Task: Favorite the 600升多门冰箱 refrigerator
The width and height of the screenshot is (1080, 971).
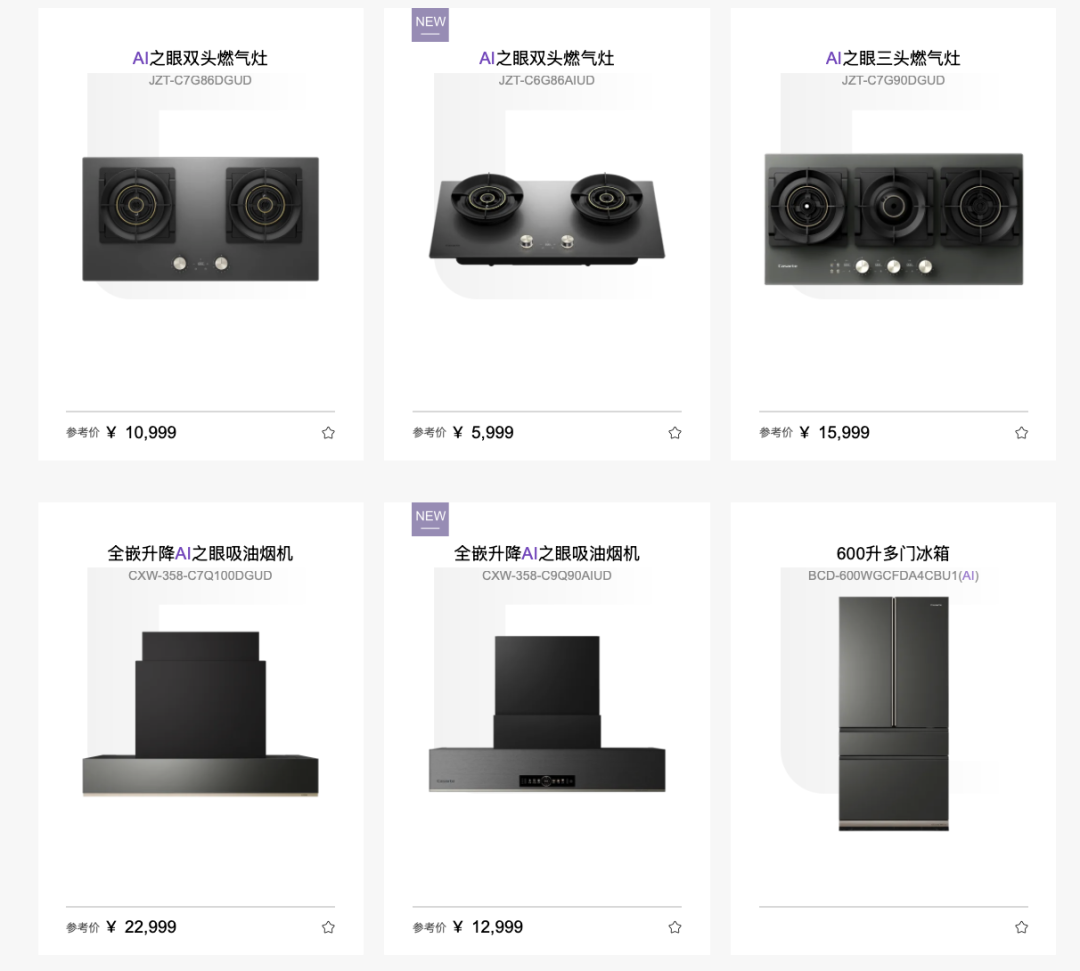Action: [x=1021, y=927]
